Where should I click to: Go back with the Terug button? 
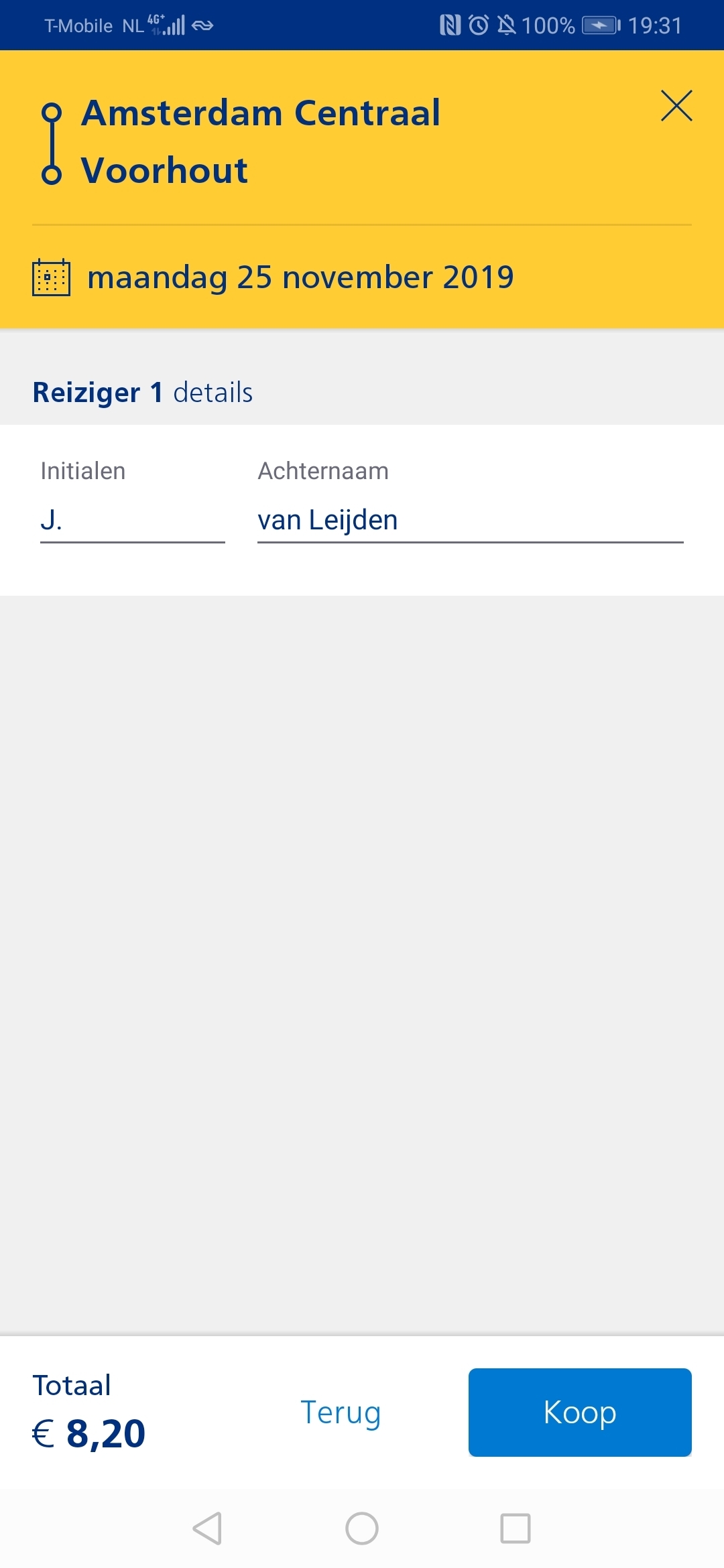tap(341, 1413)
